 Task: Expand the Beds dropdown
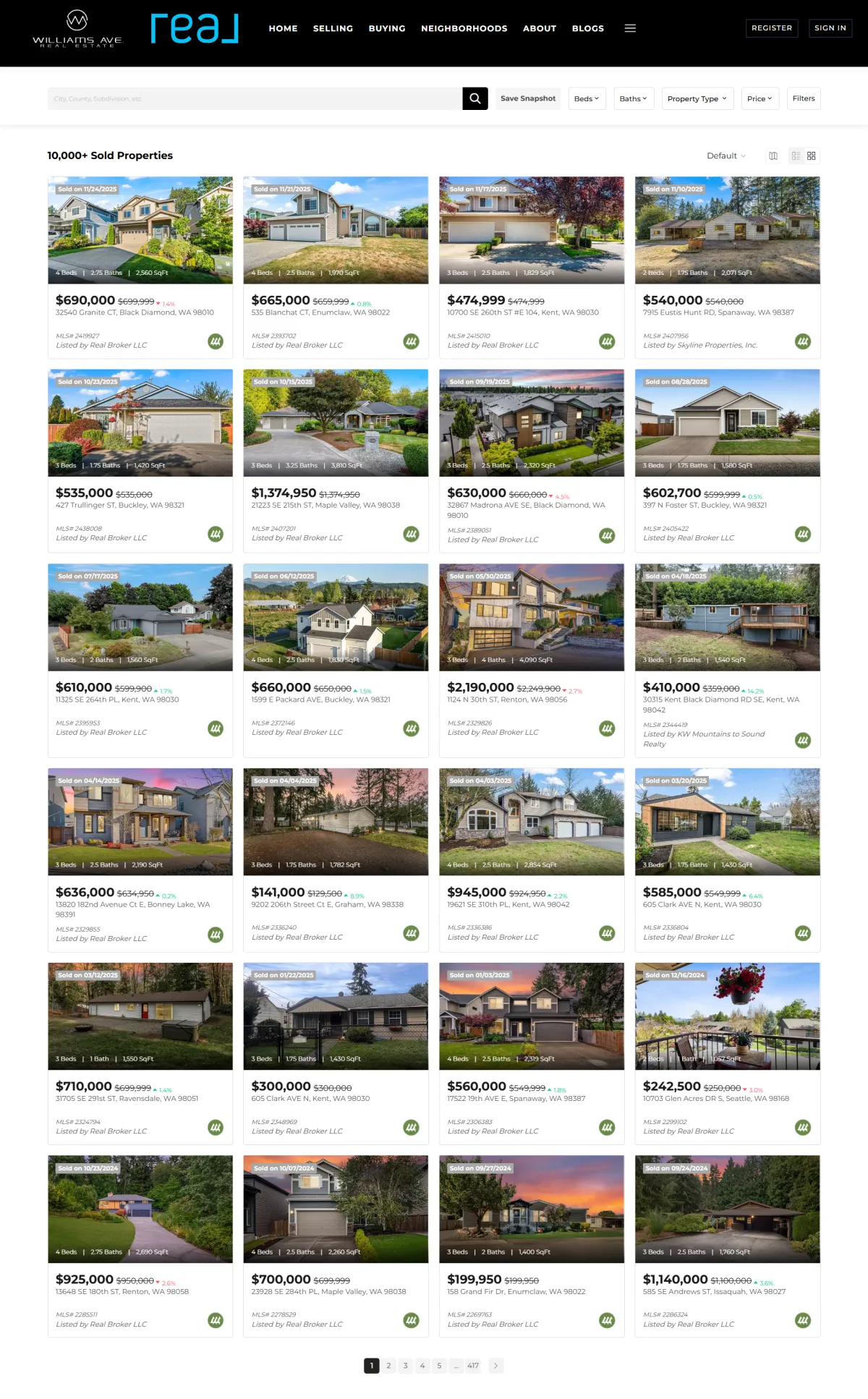(587, 98)
